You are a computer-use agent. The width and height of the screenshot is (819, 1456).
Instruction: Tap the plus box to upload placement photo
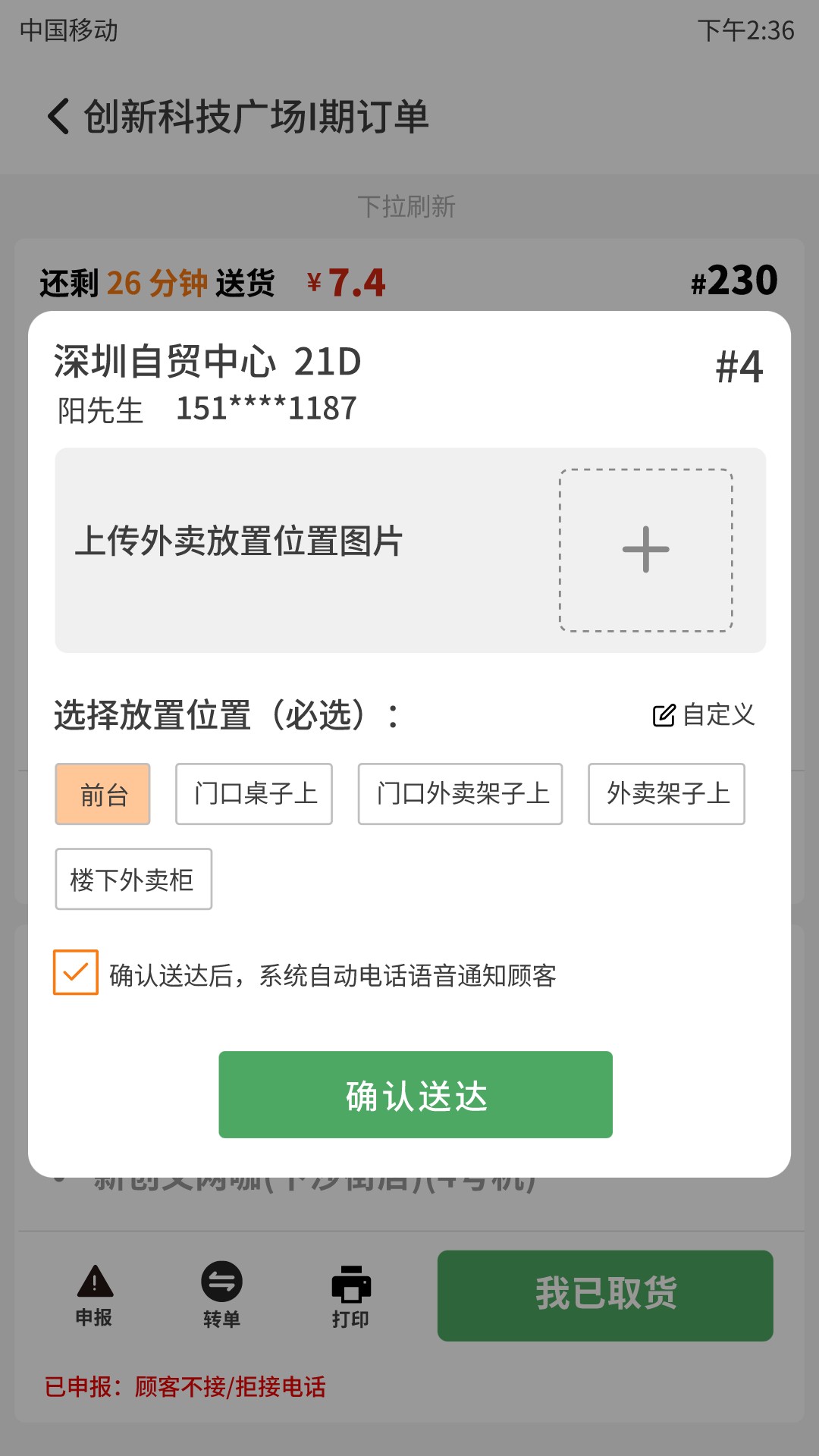645,550
